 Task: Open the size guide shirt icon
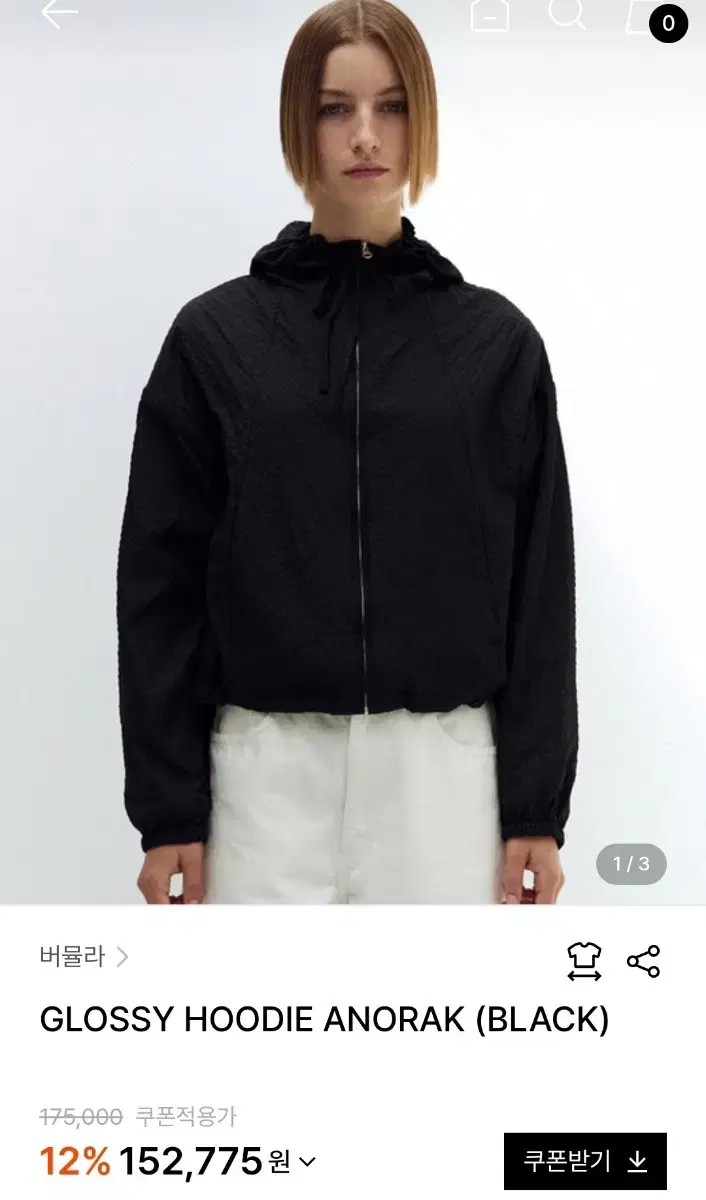[x=584, y=961]
